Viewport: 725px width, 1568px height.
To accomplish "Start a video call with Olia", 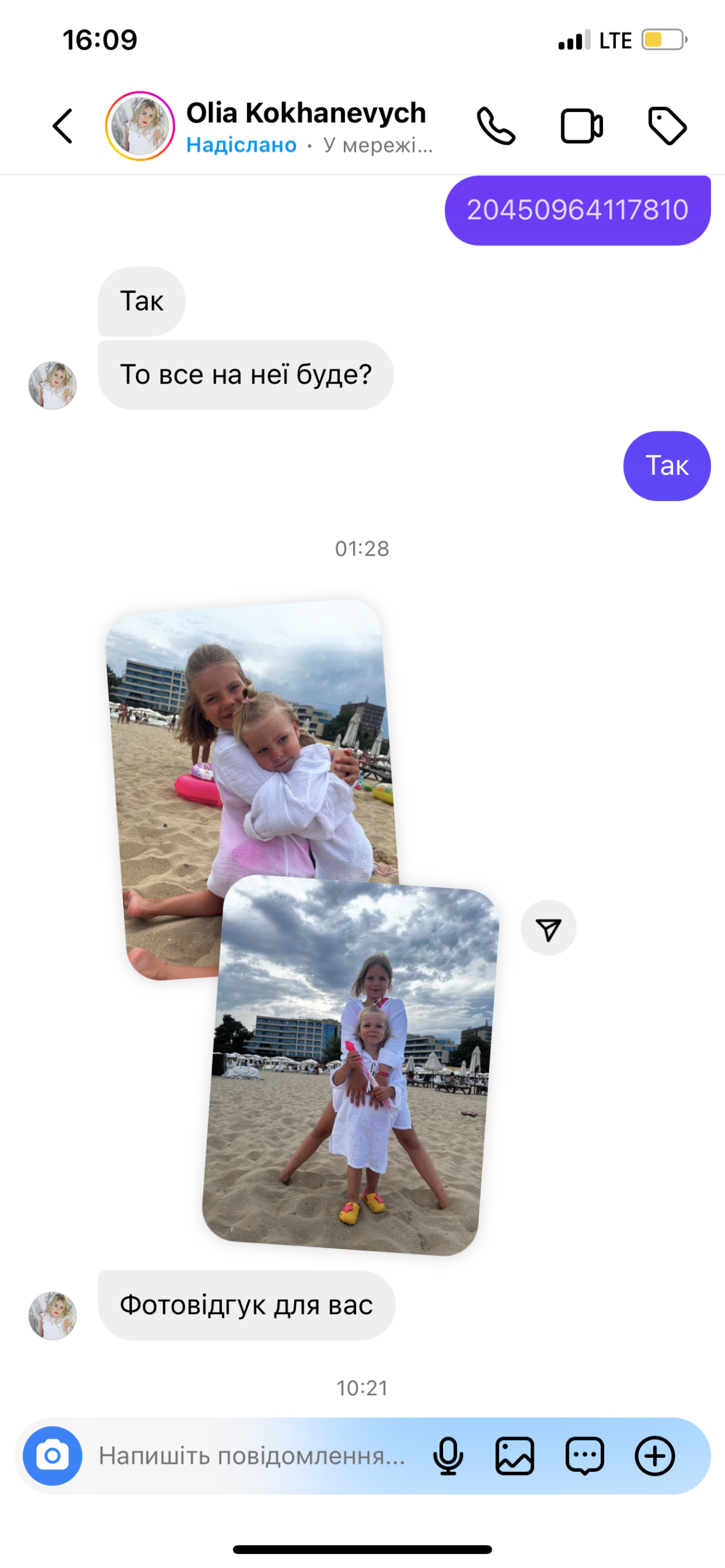I will pos(581,126).
